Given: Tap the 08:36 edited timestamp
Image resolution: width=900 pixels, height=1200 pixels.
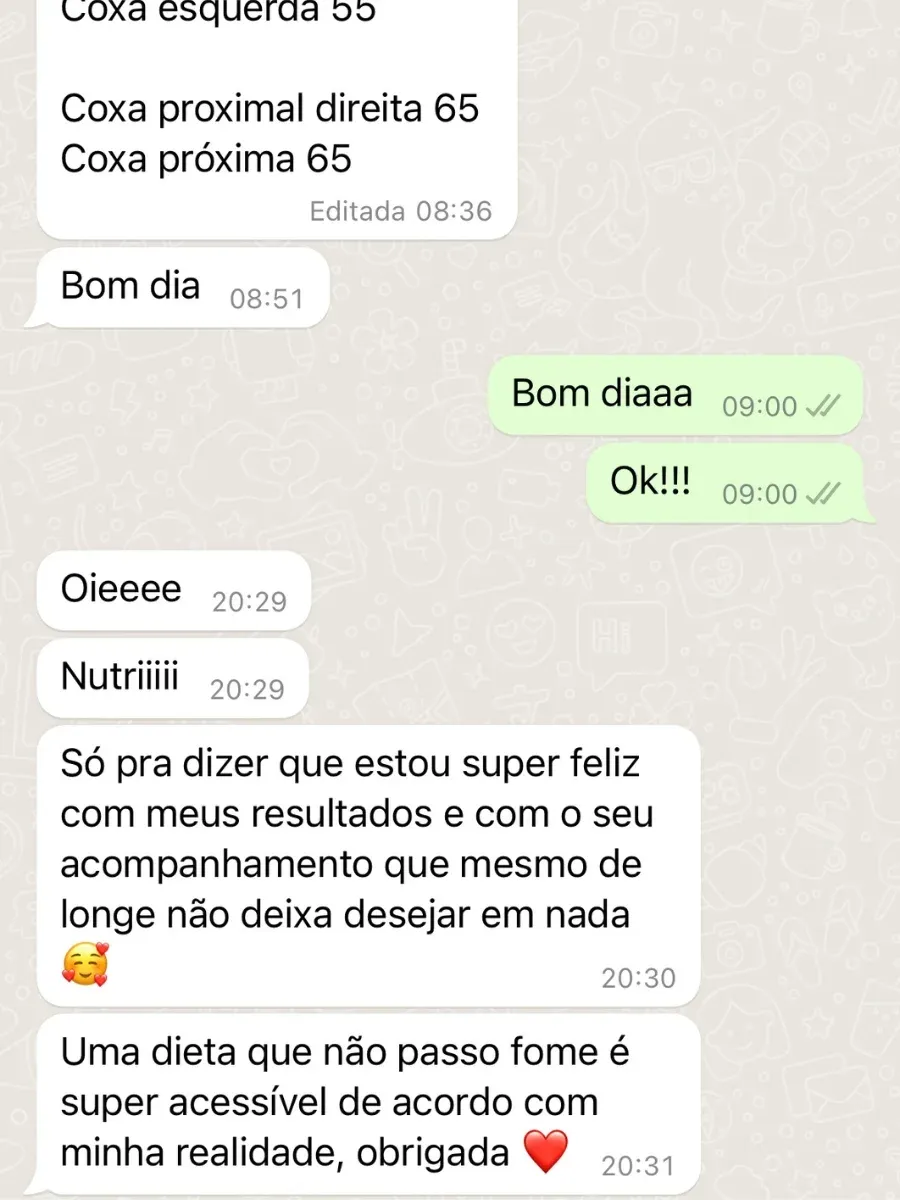Looking at the screenshot, I should coord(452,211).
